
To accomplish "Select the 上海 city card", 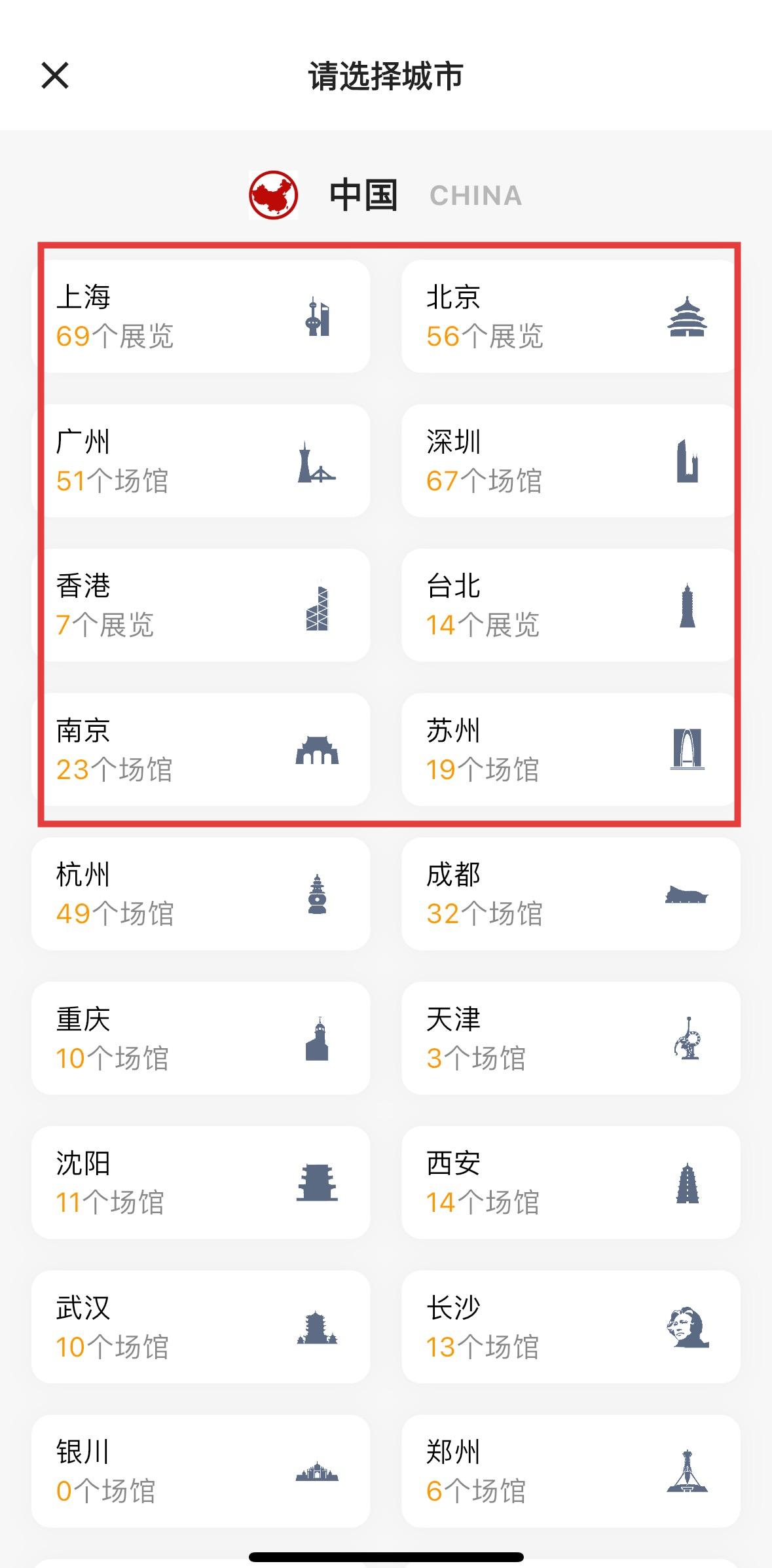I will (200, 317).
